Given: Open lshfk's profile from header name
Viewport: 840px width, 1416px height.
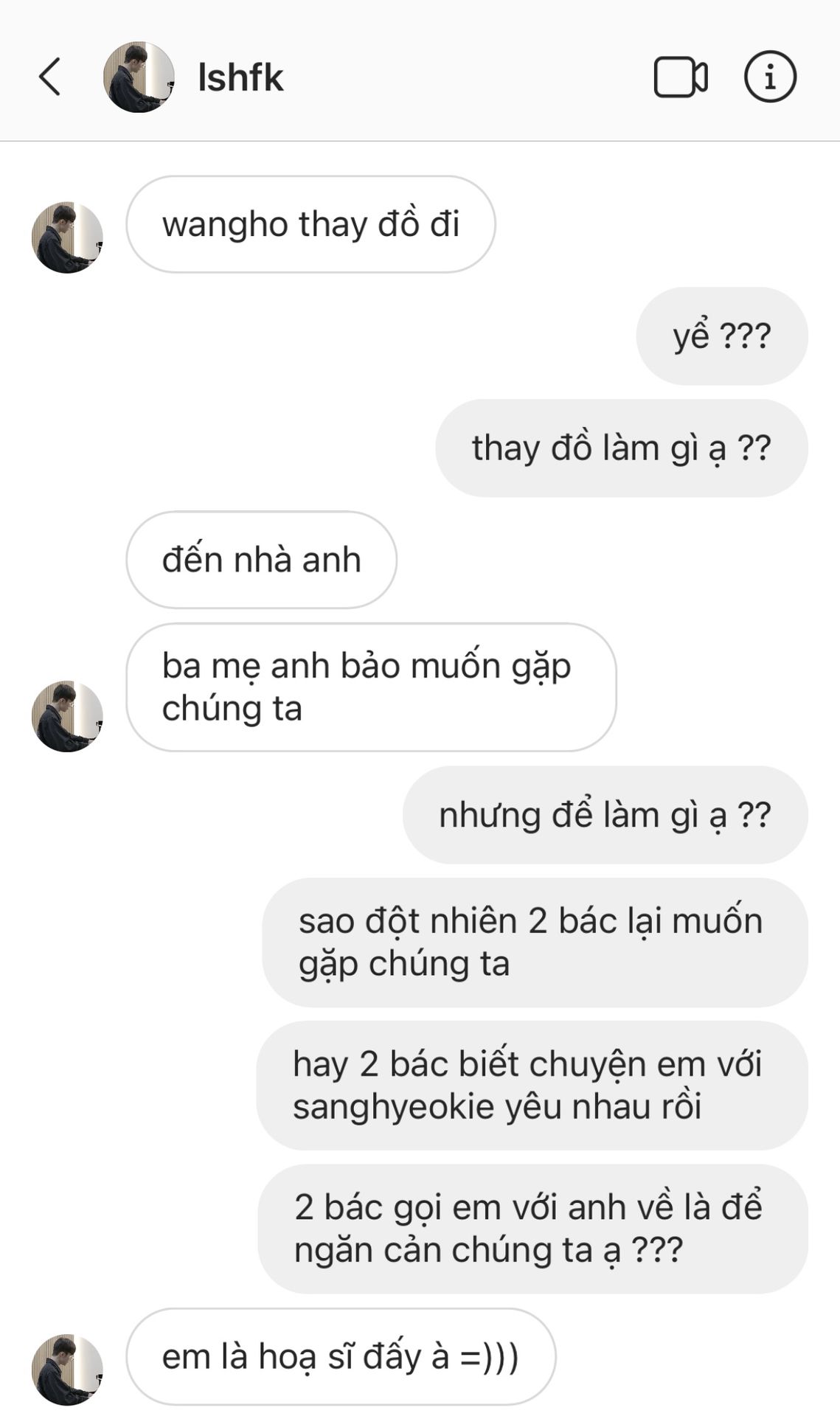Looking at the screenshot, I should coord(240,77).
